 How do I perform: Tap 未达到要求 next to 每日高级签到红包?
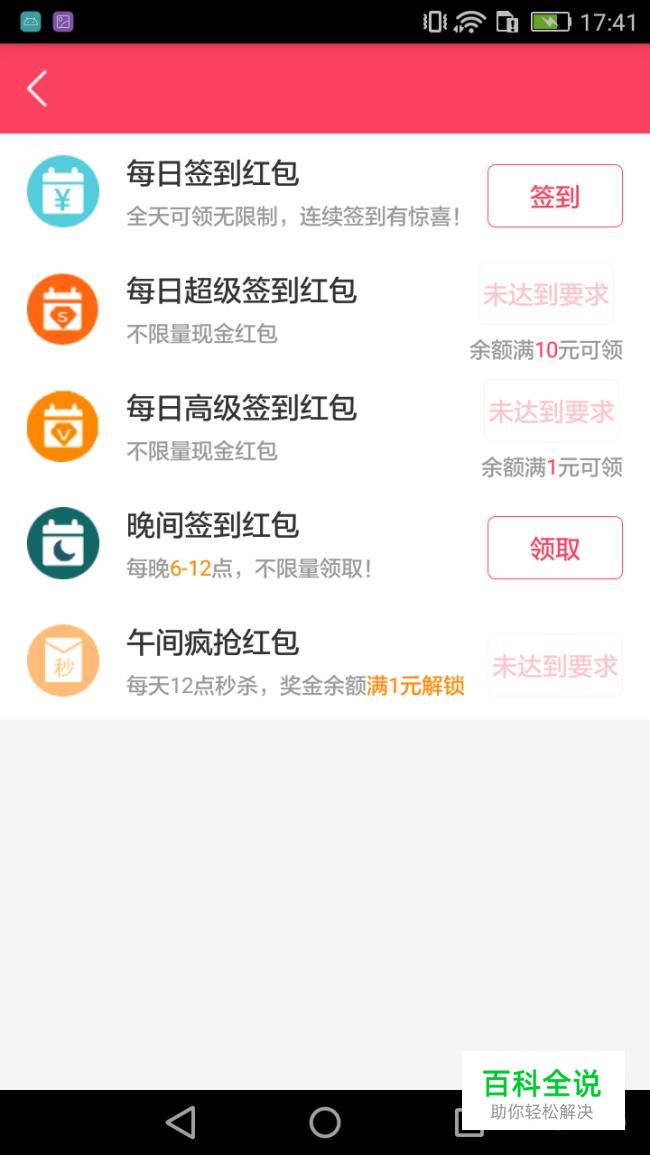coord(551,411)
